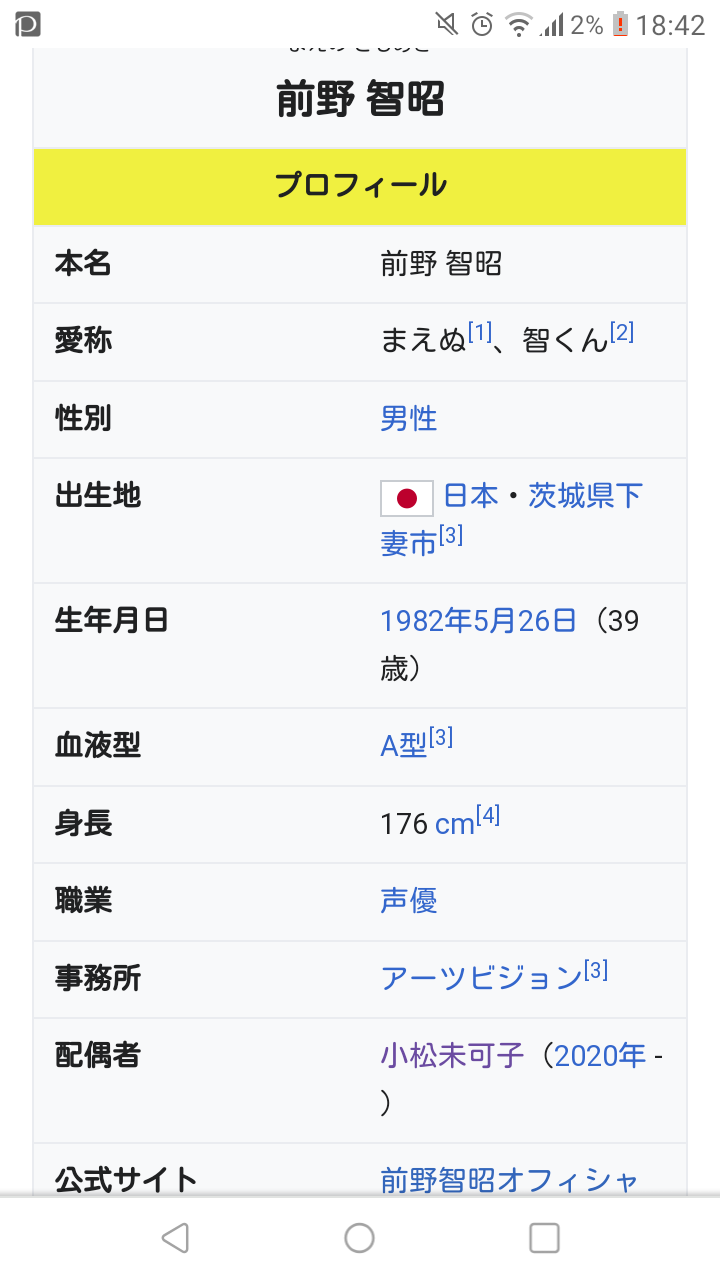Jump to footnote [4] beside 176 cm
720x1280 pixels.
pos(488,816)
